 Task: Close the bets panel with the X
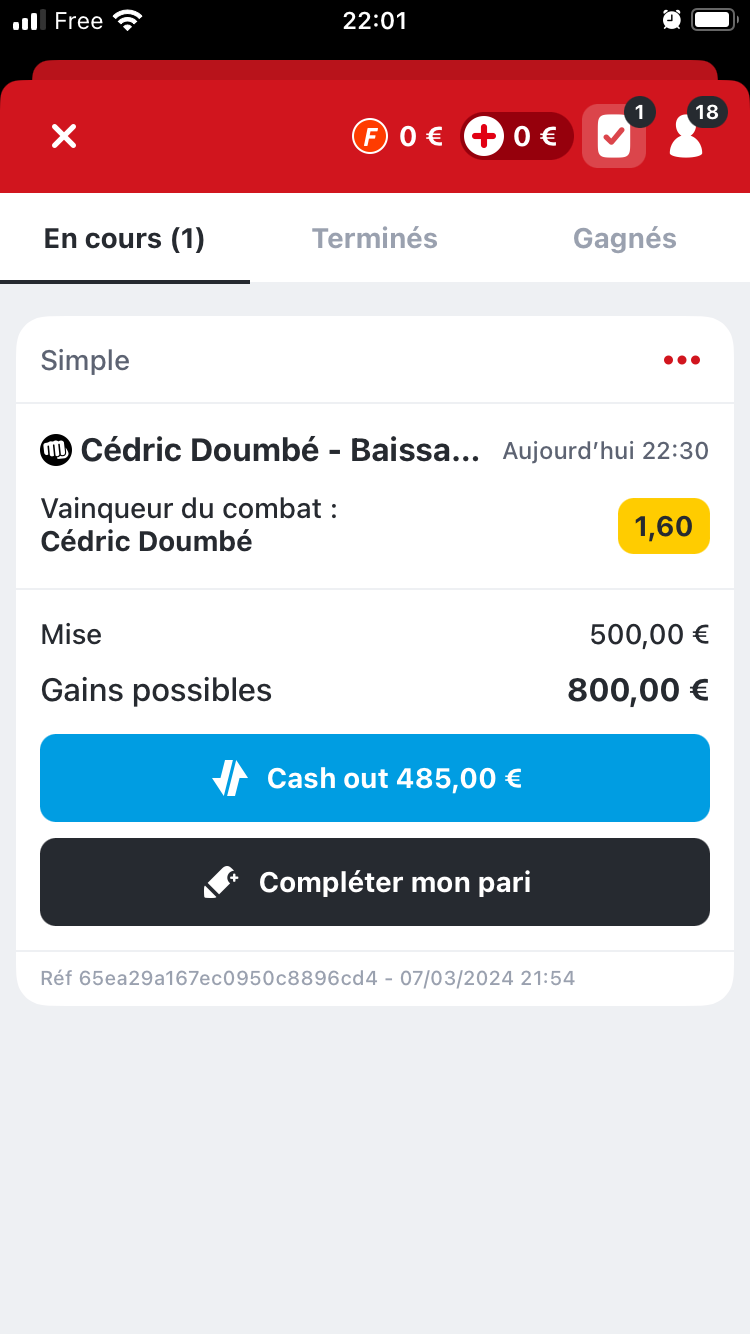tap(64, 136)
